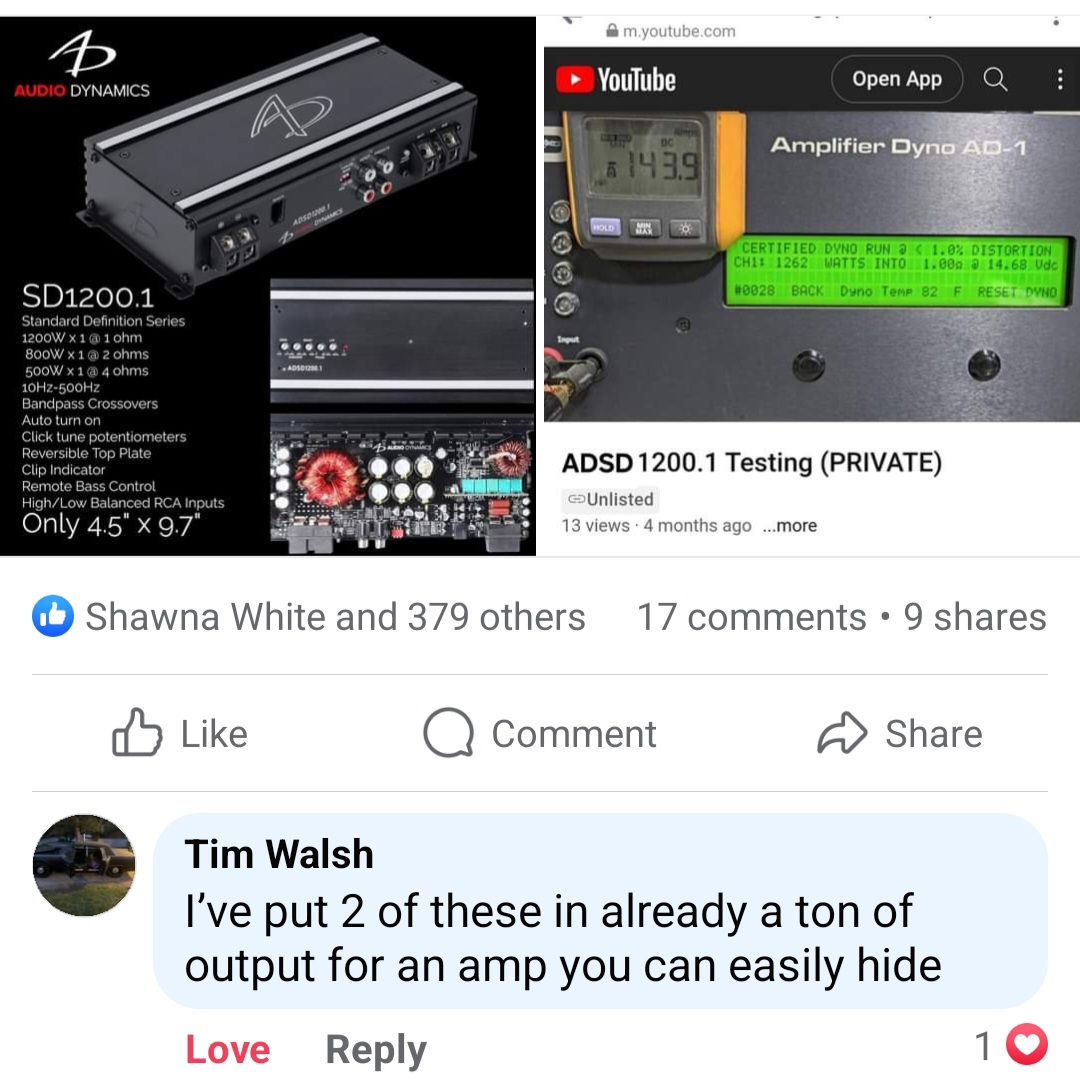The image size is (1080, 1088).
Task: Open the 17 comments list
Action: [752, 617]
